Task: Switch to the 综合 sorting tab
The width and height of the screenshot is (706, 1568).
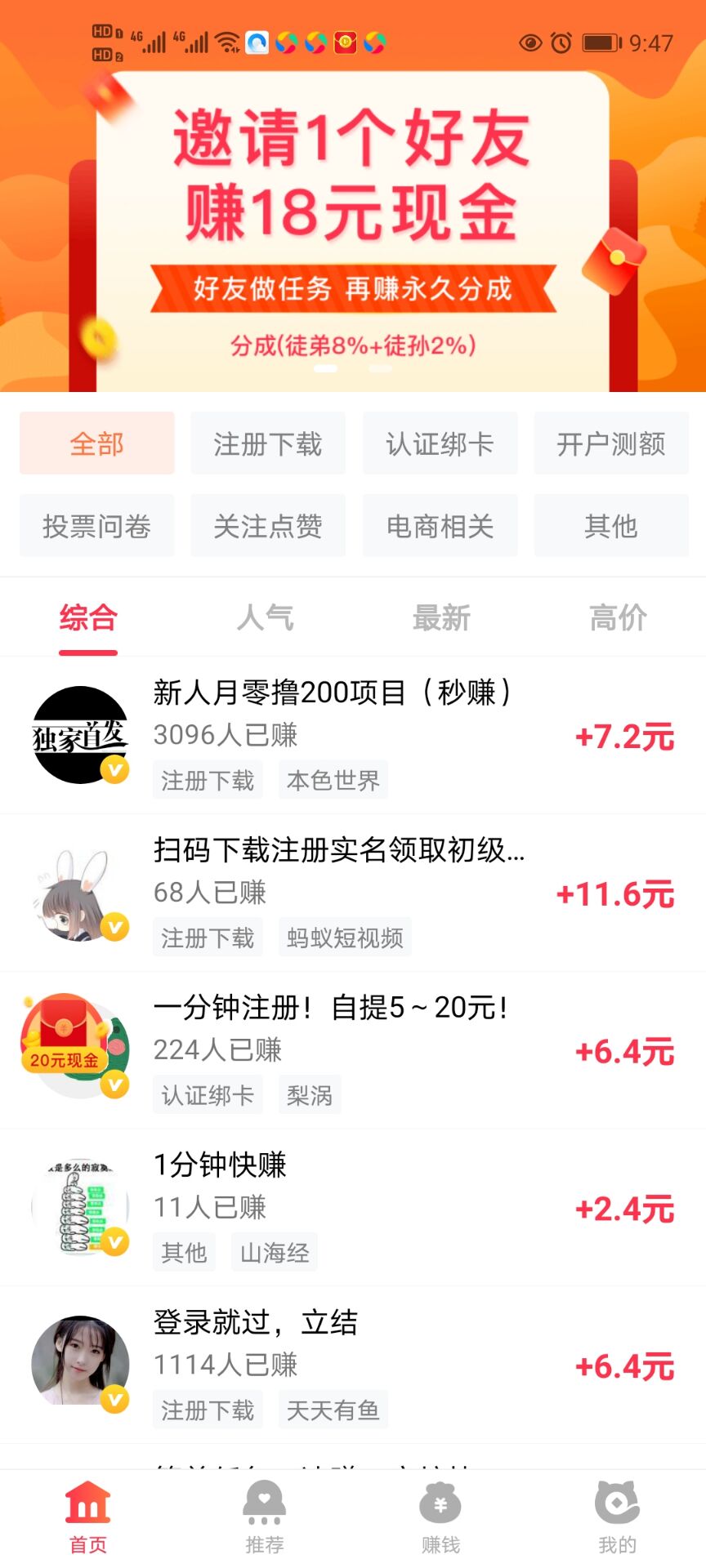Action: tap(88, 618)
